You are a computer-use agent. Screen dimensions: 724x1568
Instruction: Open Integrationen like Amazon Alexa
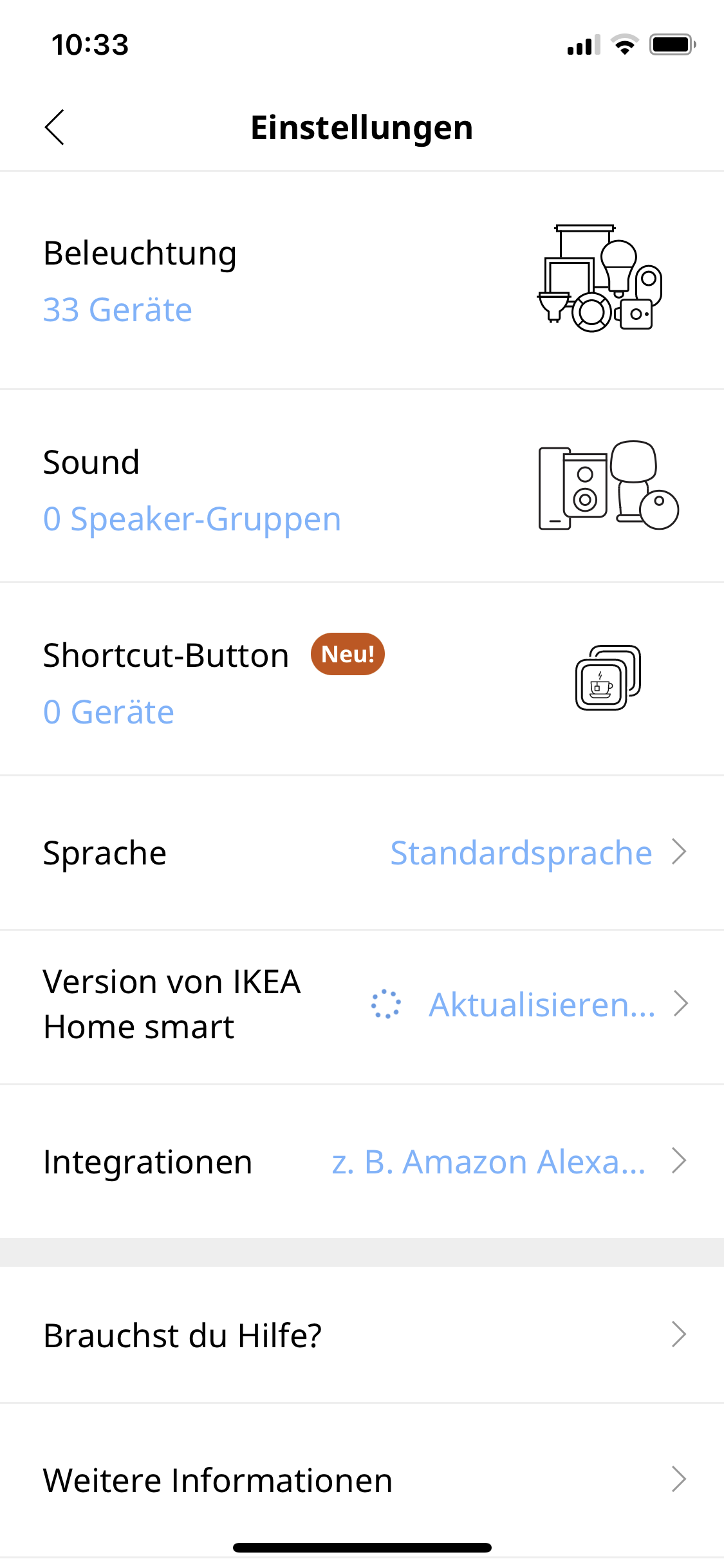pyautogui.click(x=362, y=1162)
